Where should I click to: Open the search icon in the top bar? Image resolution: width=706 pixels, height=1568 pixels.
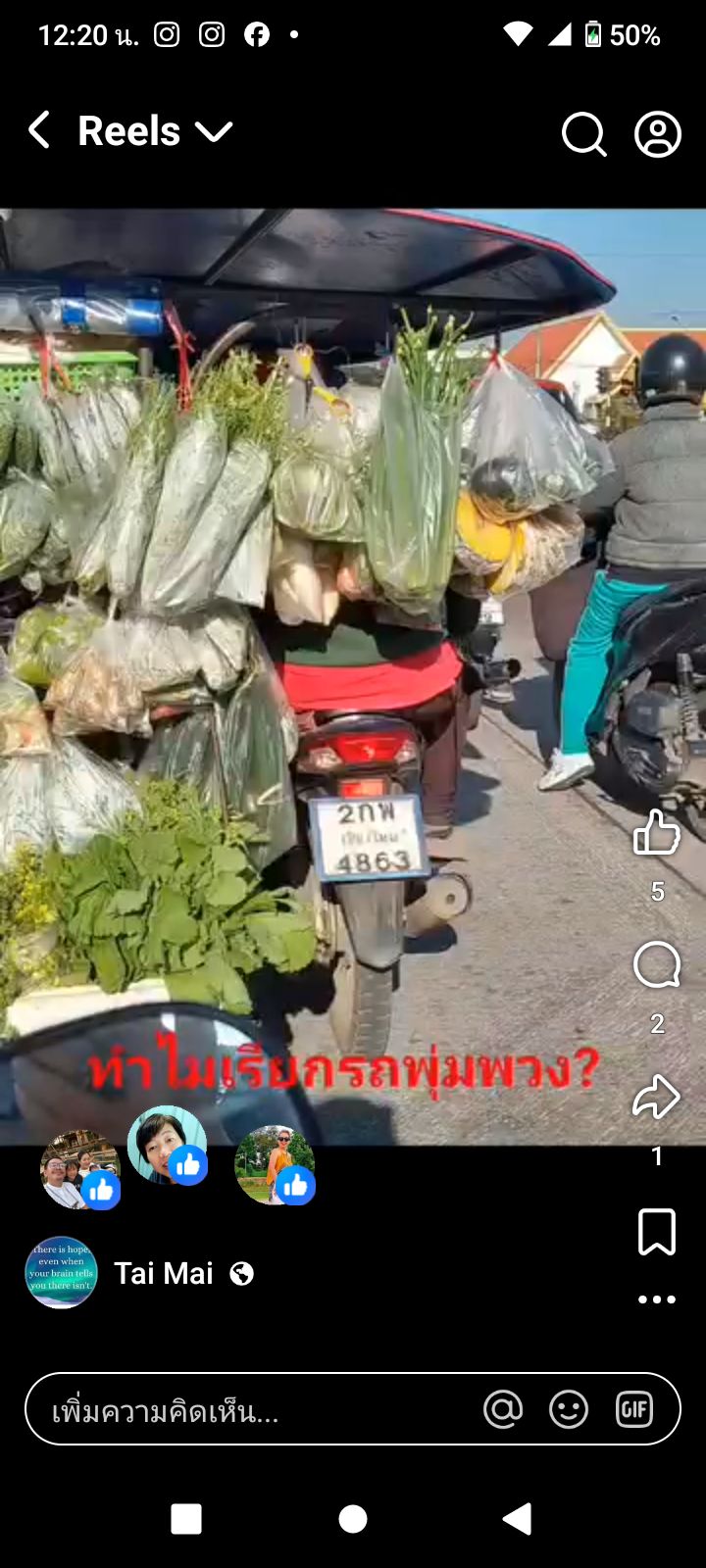(x=583, y=133)
